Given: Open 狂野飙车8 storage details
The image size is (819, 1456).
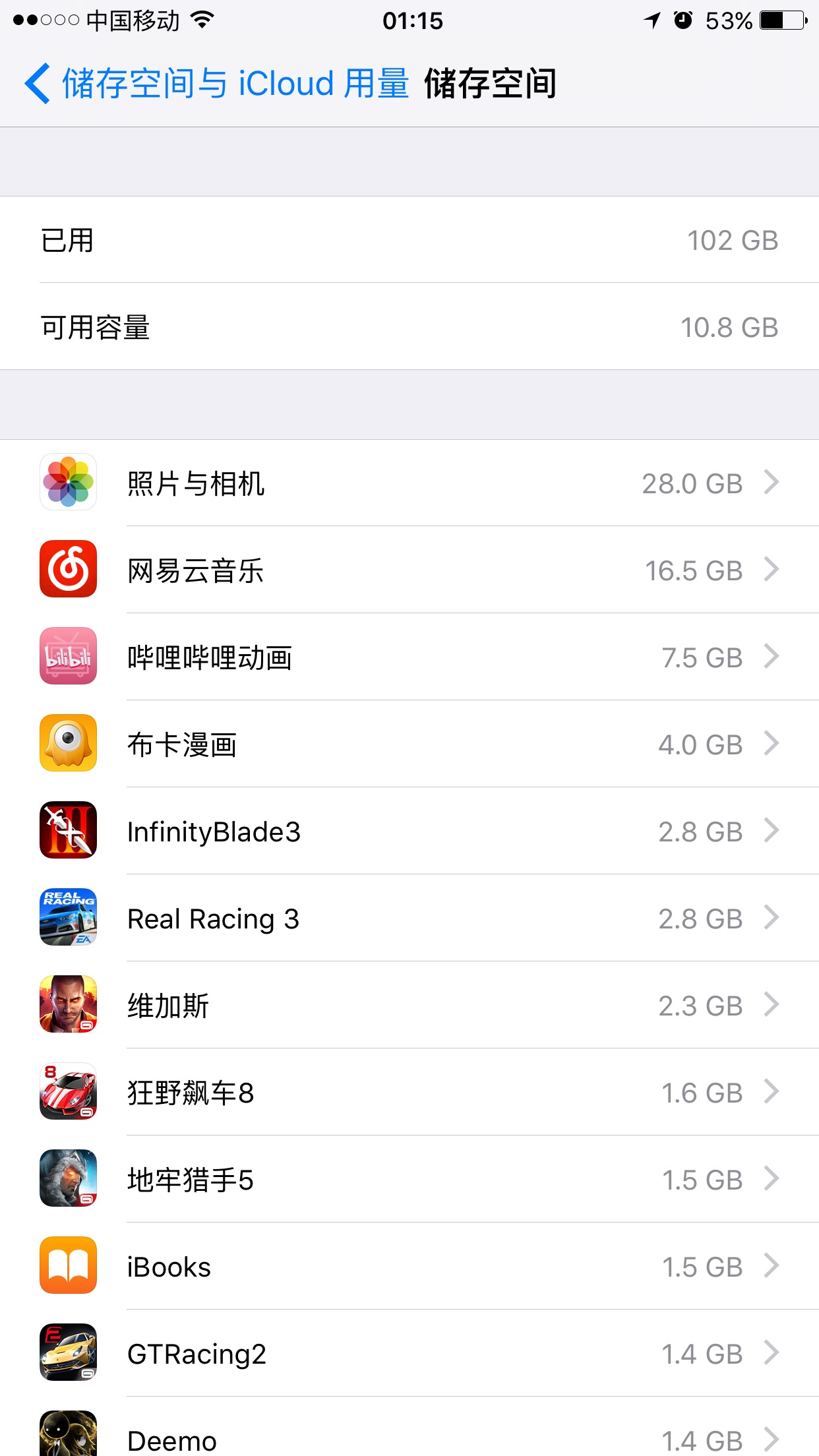Looking at the screenshot, I should [409, 1093].
